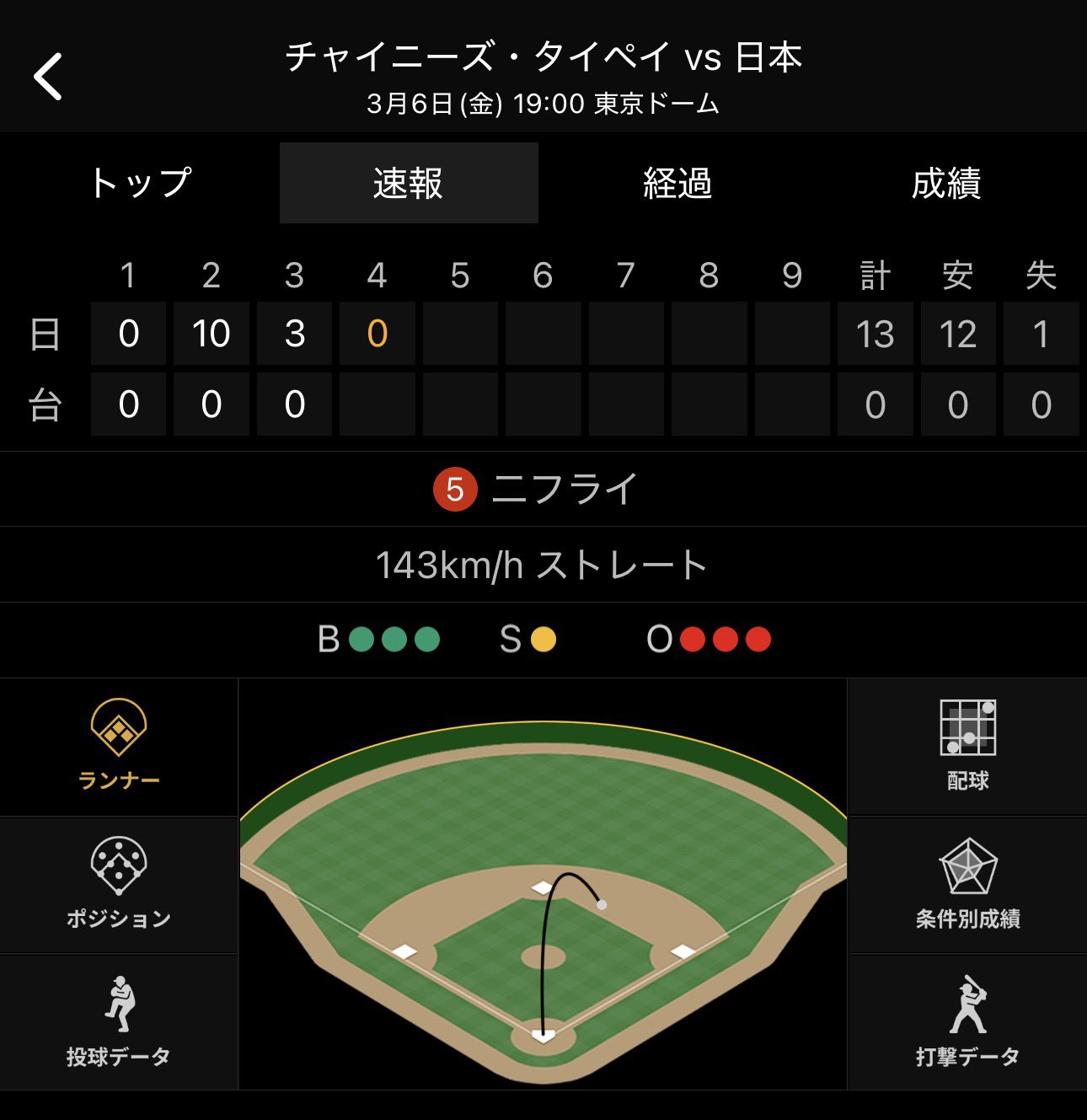The height and width of the screenshot is (1120, 1087).
Task: Open the 配球 pitch chart
Action: click(x=967, y=746)
